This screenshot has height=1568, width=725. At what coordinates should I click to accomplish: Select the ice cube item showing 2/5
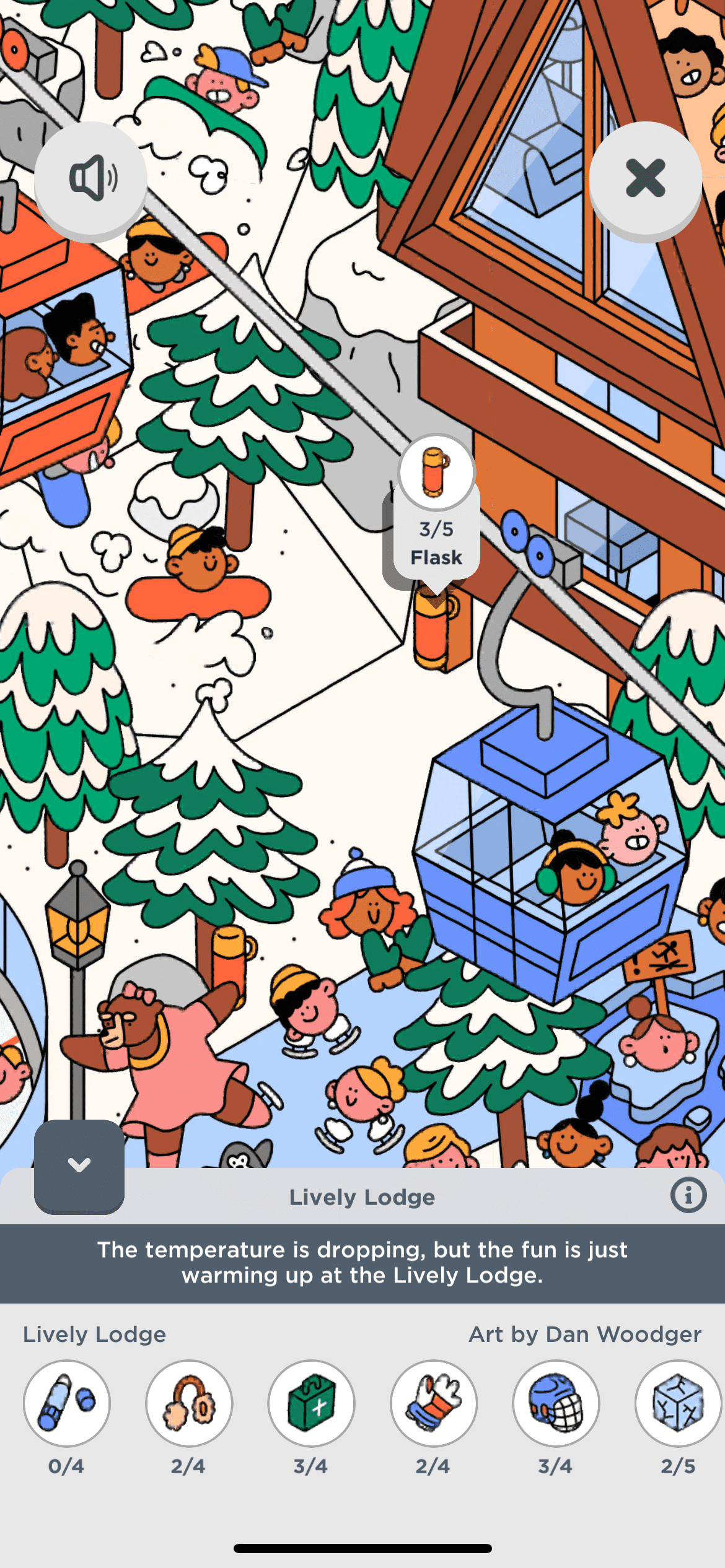coord(677,1403)
